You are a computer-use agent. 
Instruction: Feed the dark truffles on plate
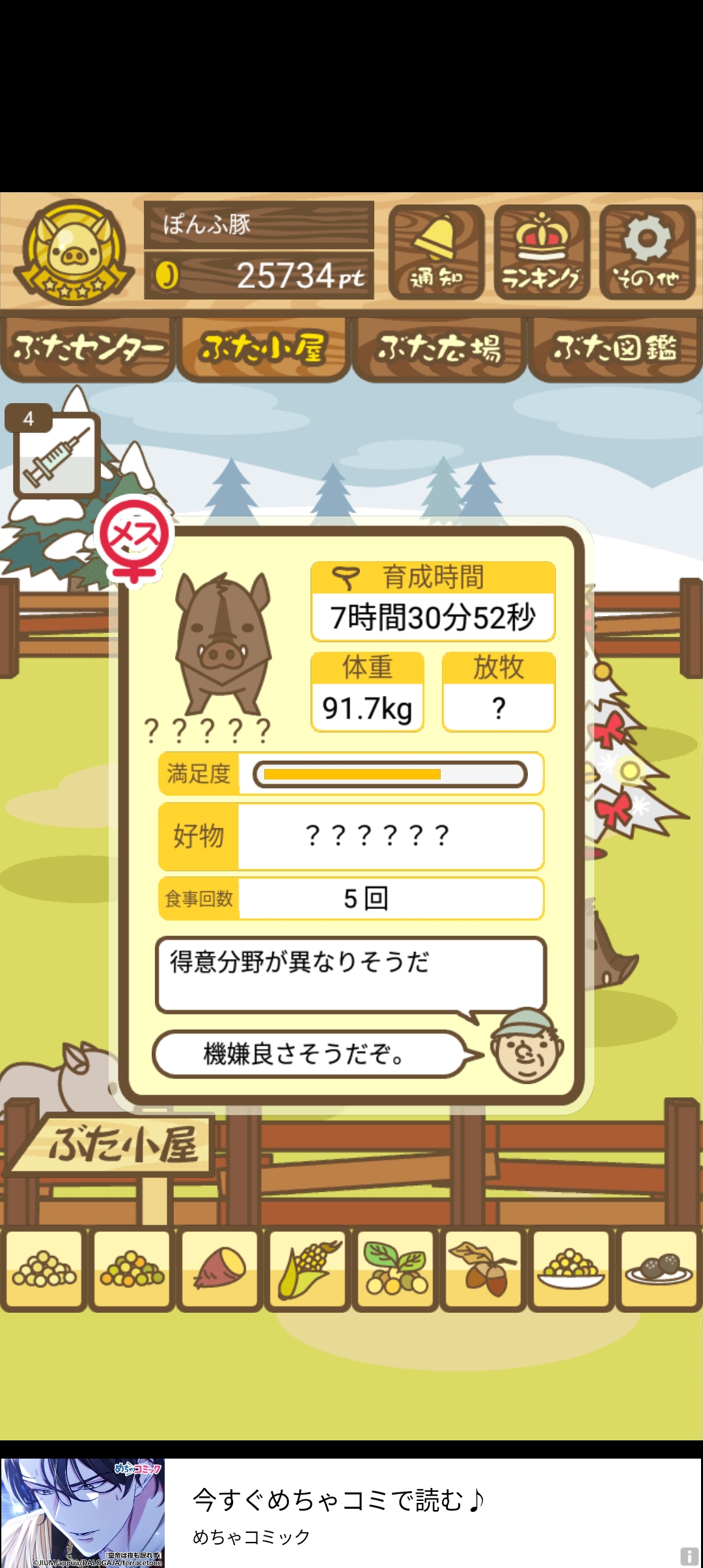(x=659, y=1268)
